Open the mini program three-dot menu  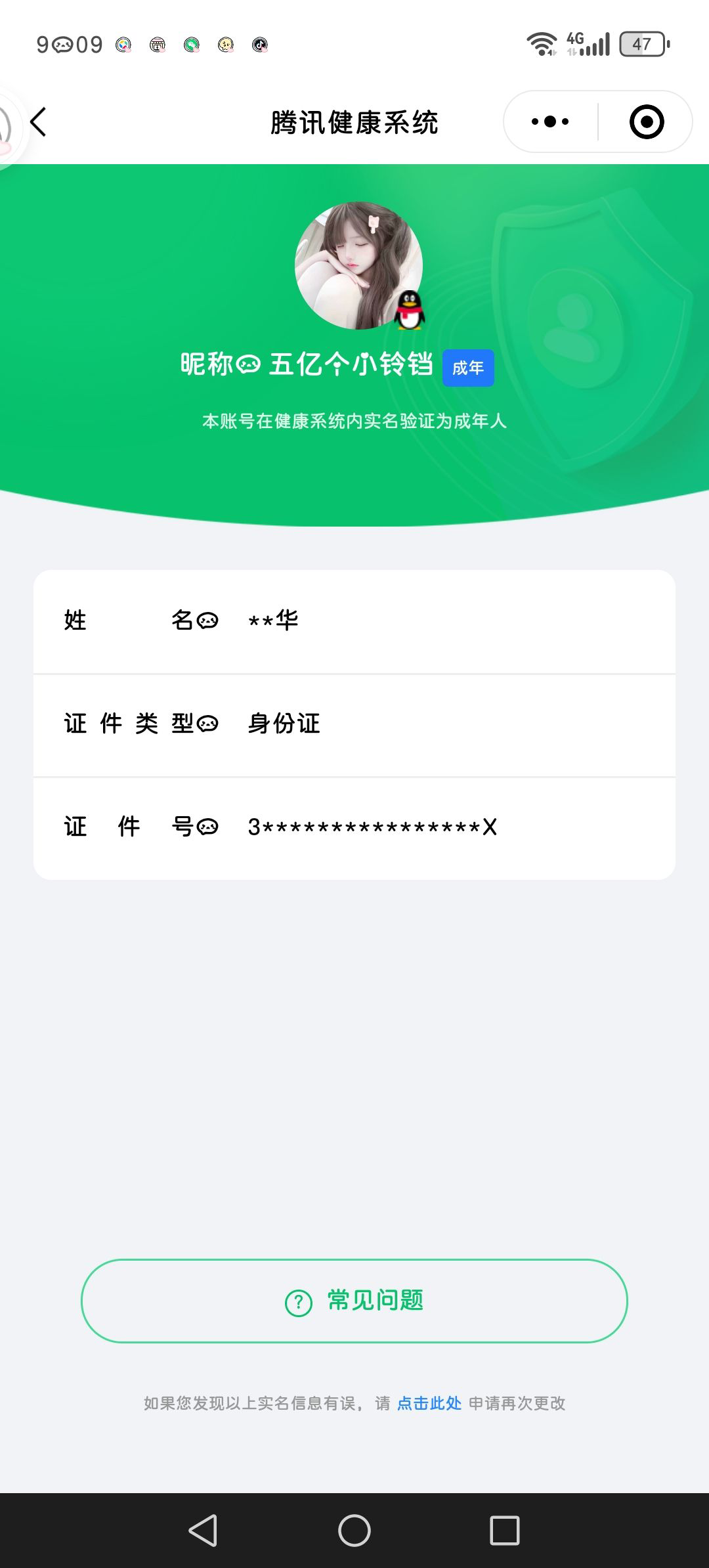coord(550,122)
